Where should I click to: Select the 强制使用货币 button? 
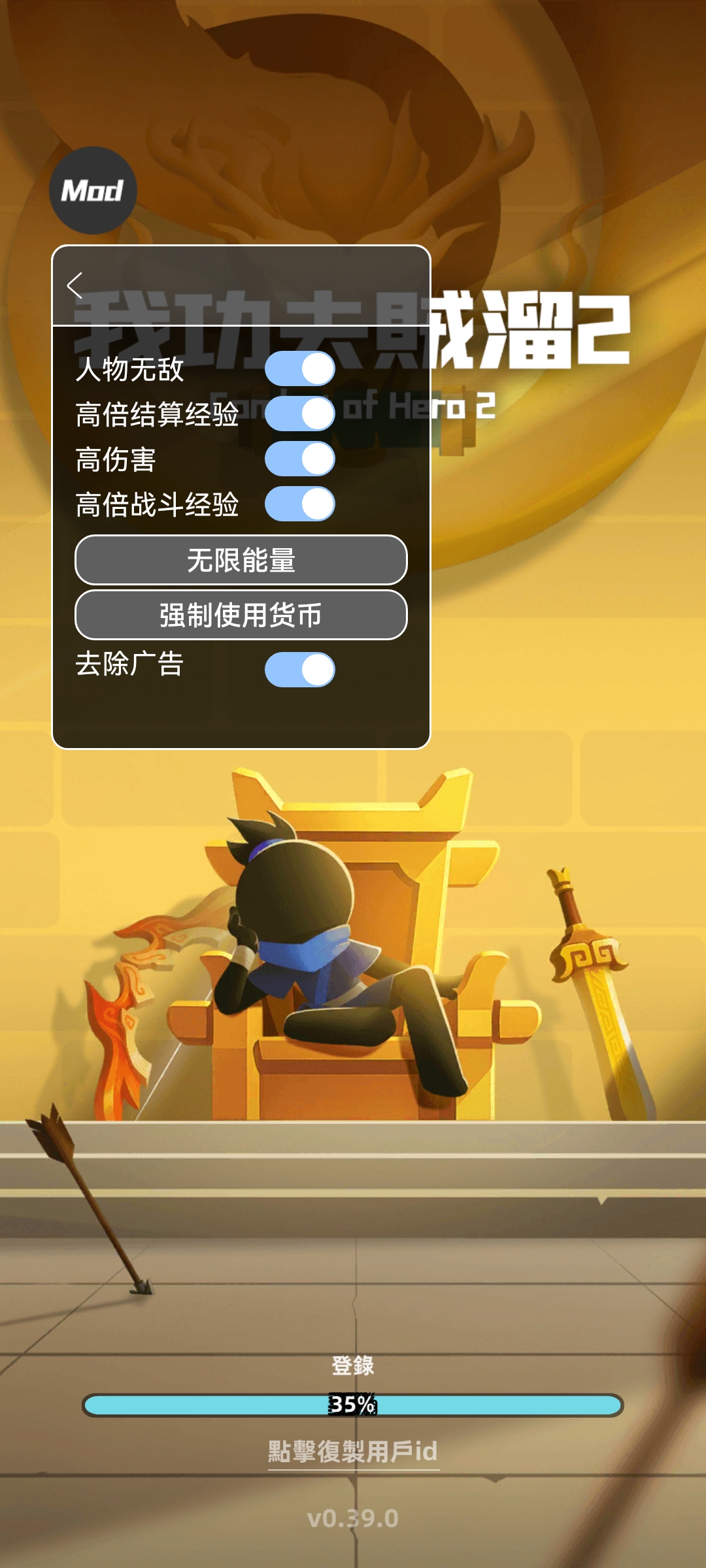coord(241,615)
